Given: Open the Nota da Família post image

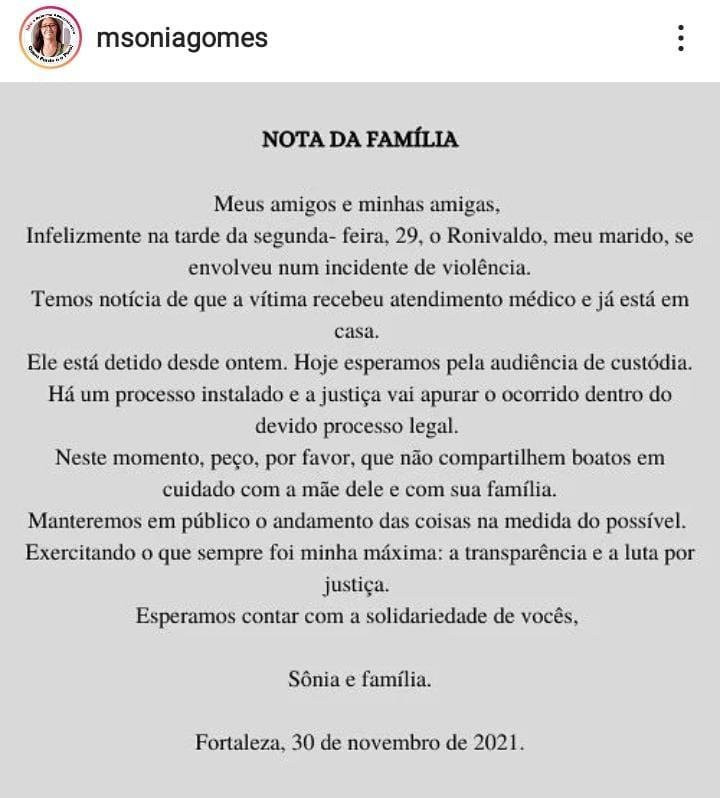Looking at the screenshot, I should [360, 440].
